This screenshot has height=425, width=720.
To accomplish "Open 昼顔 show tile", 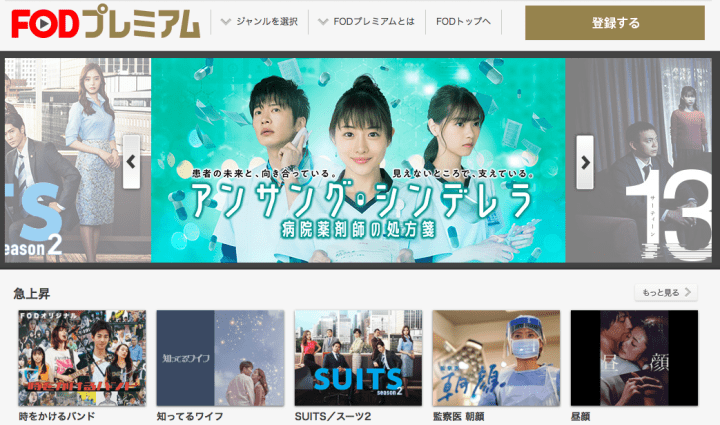I will [x=634, y=357].
